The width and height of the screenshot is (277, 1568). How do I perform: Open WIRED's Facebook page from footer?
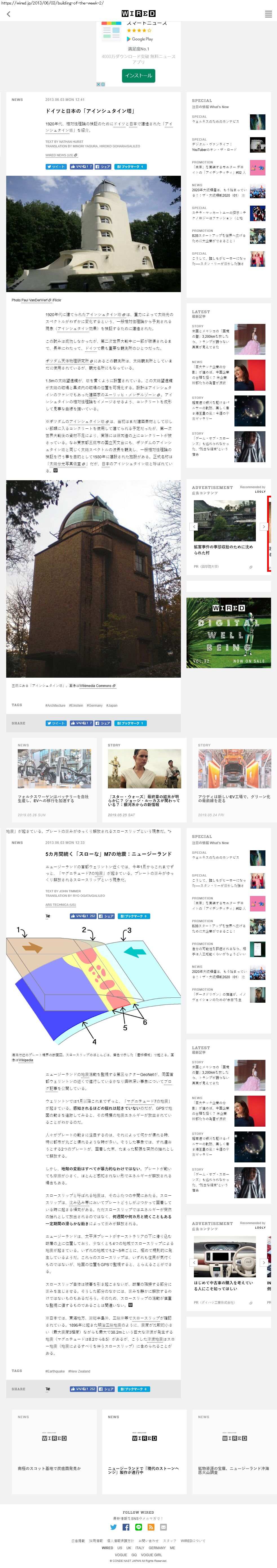[126, 1527]
